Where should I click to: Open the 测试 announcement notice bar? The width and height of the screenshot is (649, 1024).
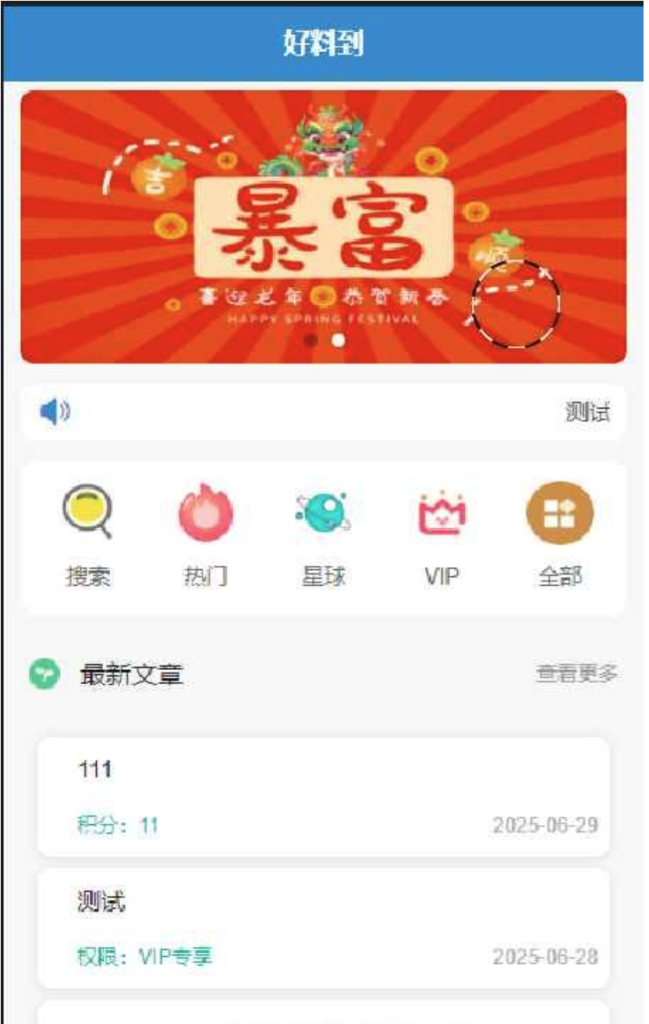pyautogui.click(x=323, y=412)
